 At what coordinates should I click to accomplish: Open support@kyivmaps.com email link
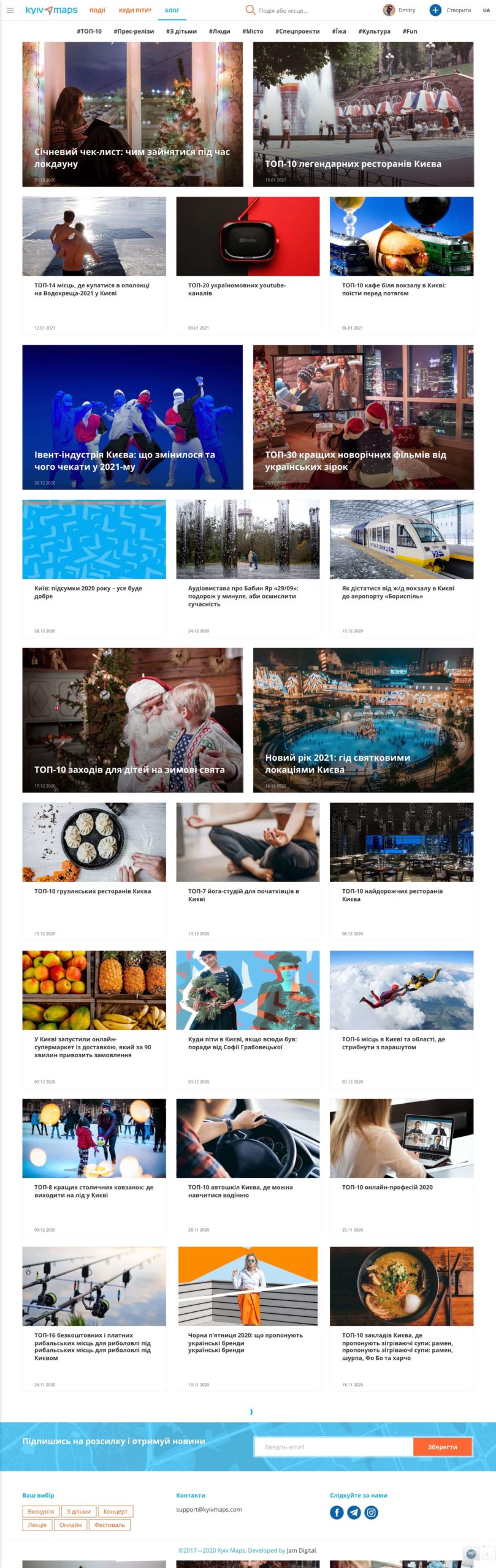(209, 1509)
